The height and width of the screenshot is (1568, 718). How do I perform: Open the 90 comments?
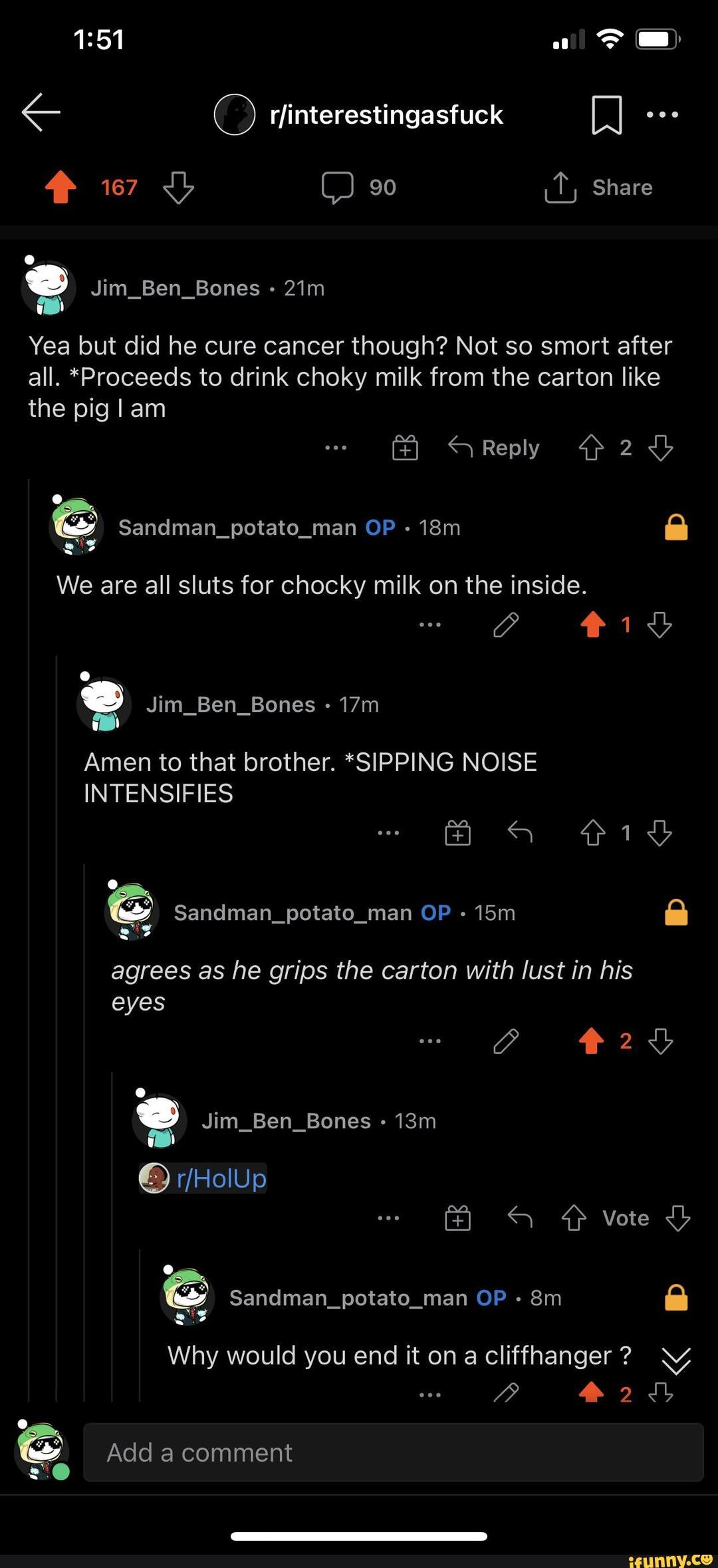[x=359, y=188]
